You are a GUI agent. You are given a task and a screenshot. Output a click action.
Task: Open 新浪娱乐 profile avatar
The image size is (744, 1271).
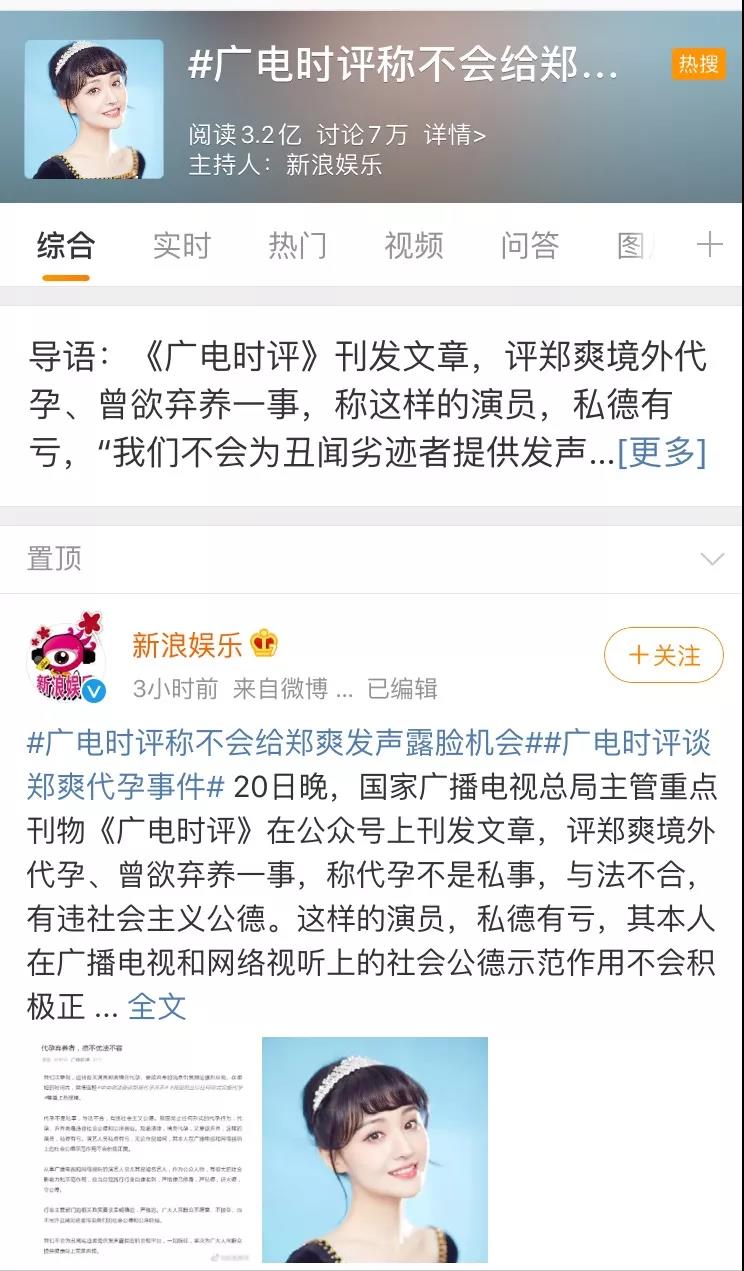pyautogui.click(x=67, y=660)
